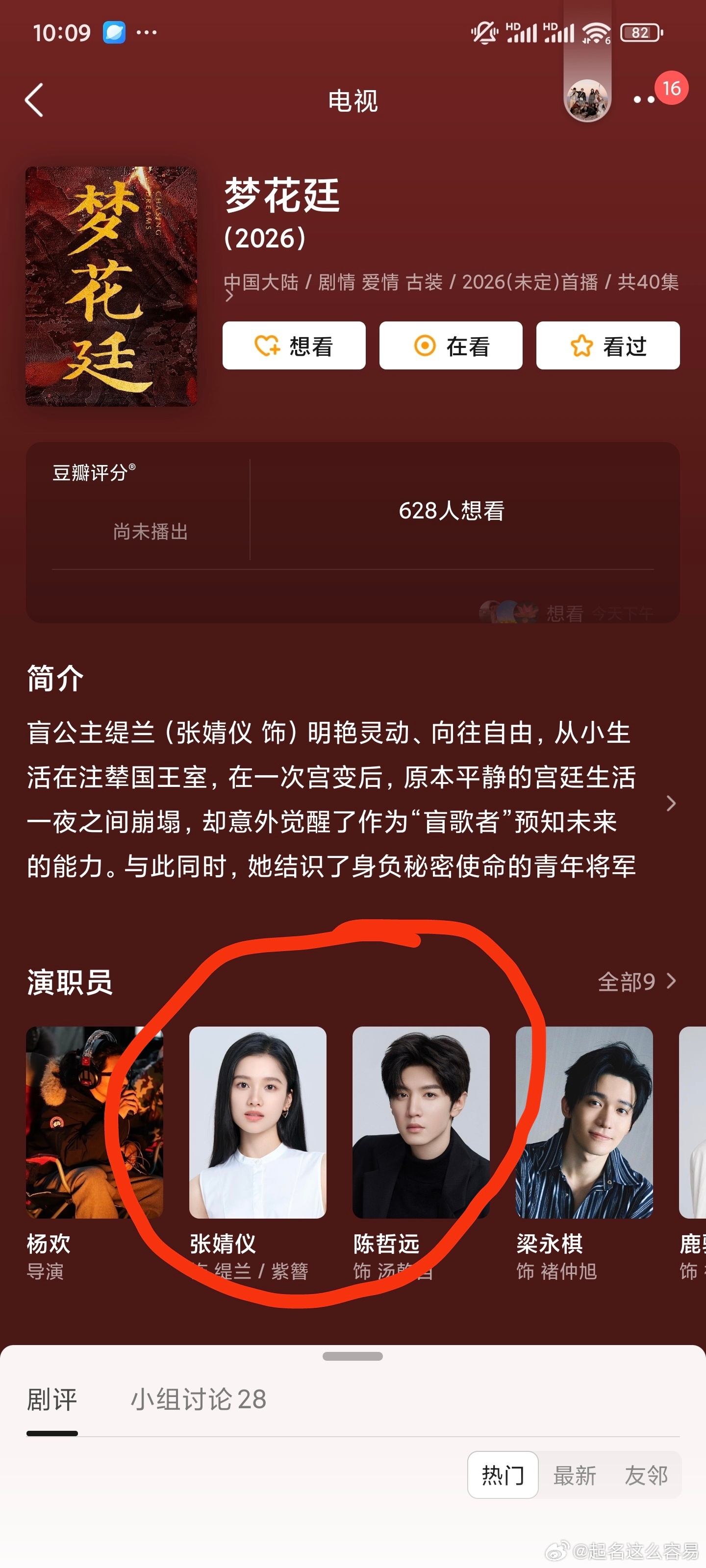Sort reviews by 最新
The image size is (706, 1568).
575,1475
